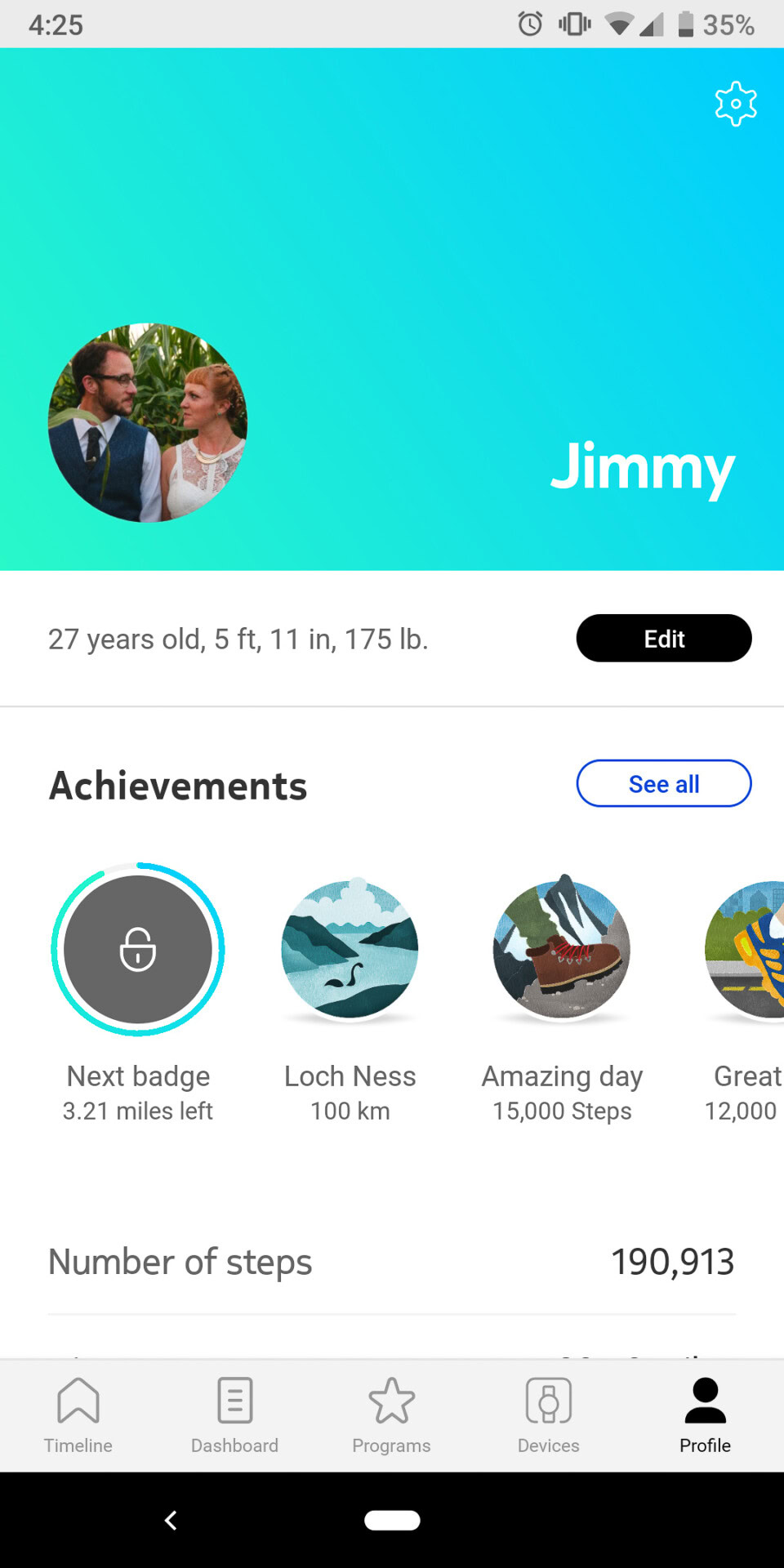Edit the profile details
The width and height of the screenshot is (784, 1568).
pos(663,639)
